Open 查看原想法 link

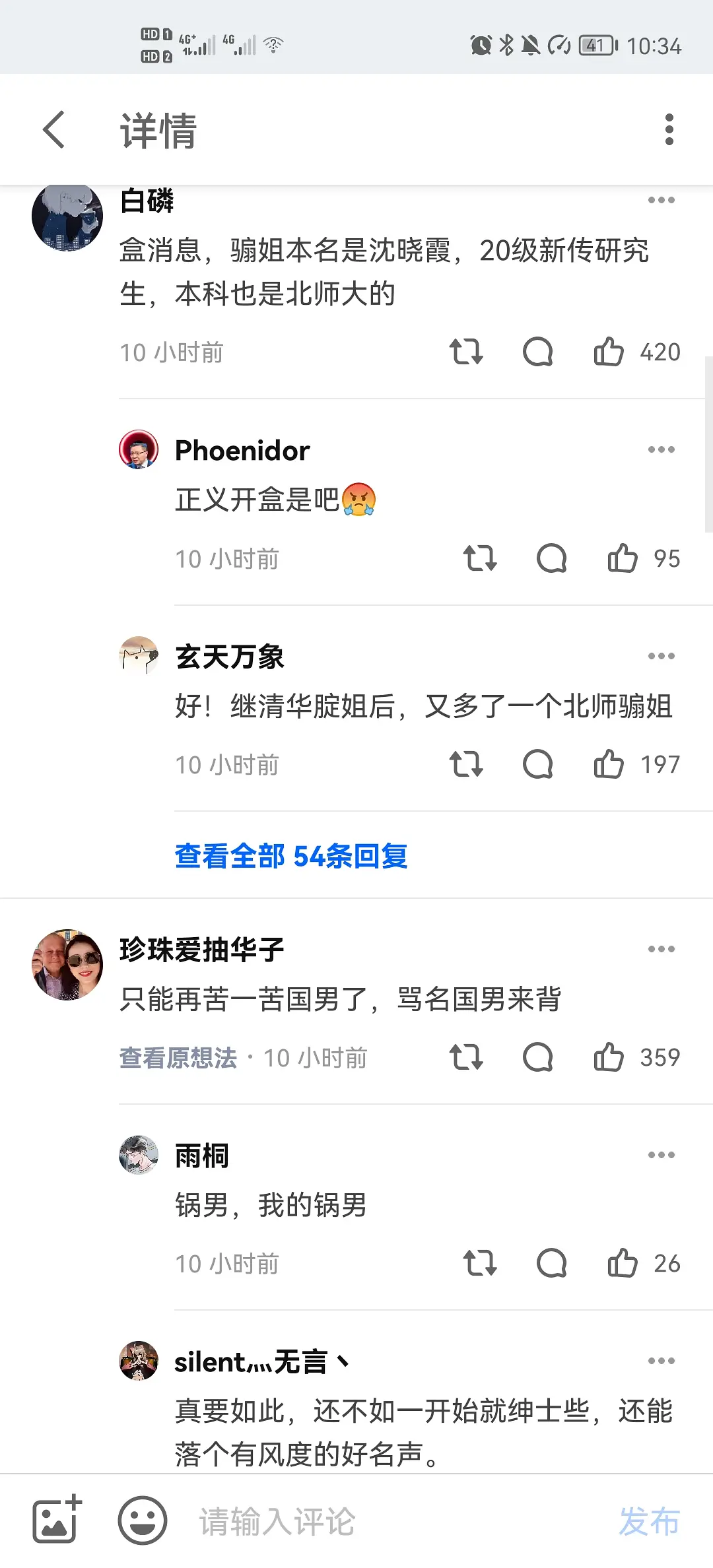tap(178, 1057)
